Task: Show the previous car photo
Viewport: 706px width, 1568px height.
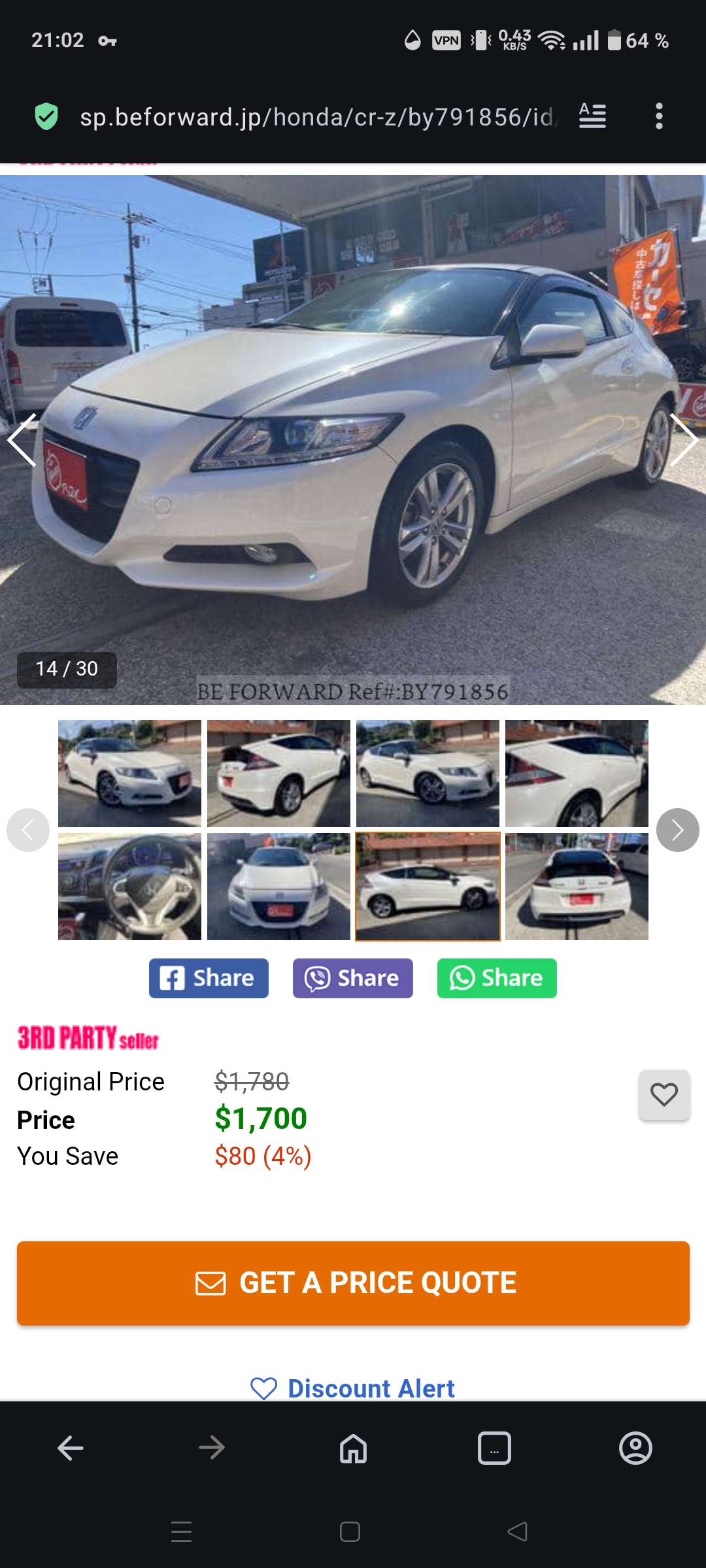Action: click(x=22, y=440)
